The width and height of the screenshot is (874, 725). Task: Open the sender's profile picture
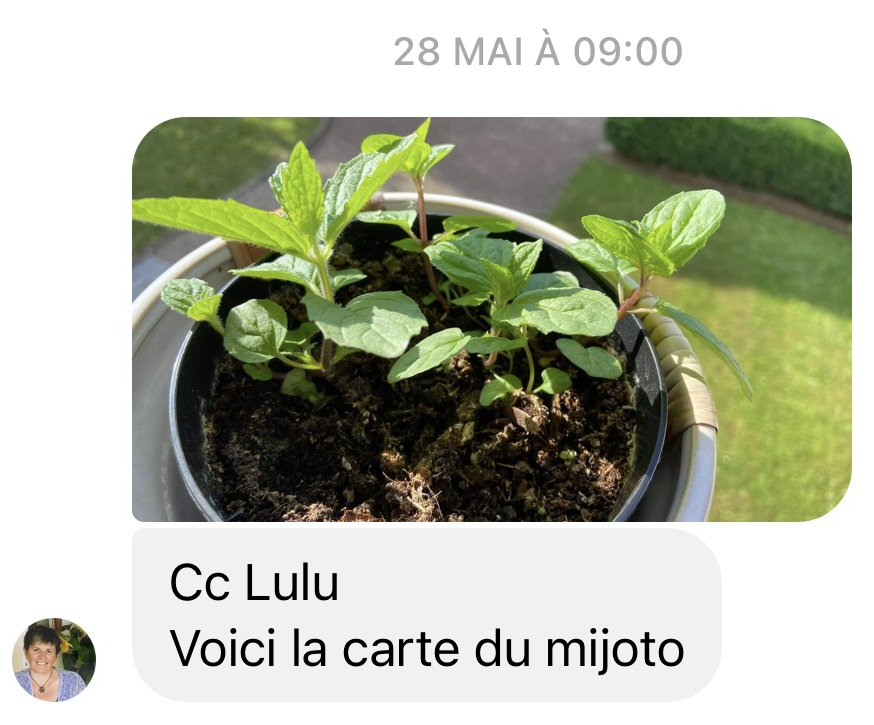click(x=54, y=659)
